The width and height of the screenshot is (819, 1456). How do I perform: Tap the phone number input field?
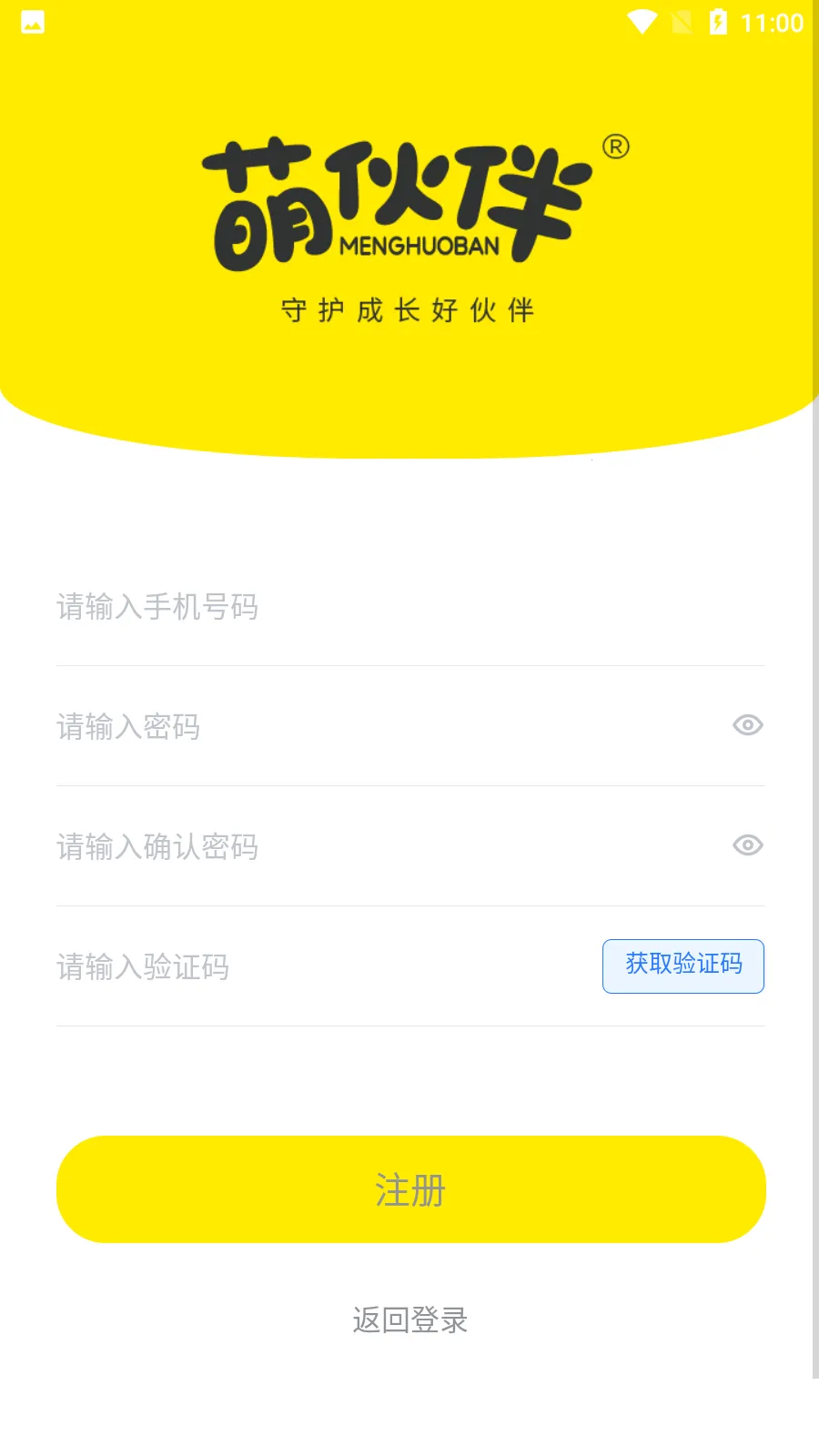(x=409, y=607)
